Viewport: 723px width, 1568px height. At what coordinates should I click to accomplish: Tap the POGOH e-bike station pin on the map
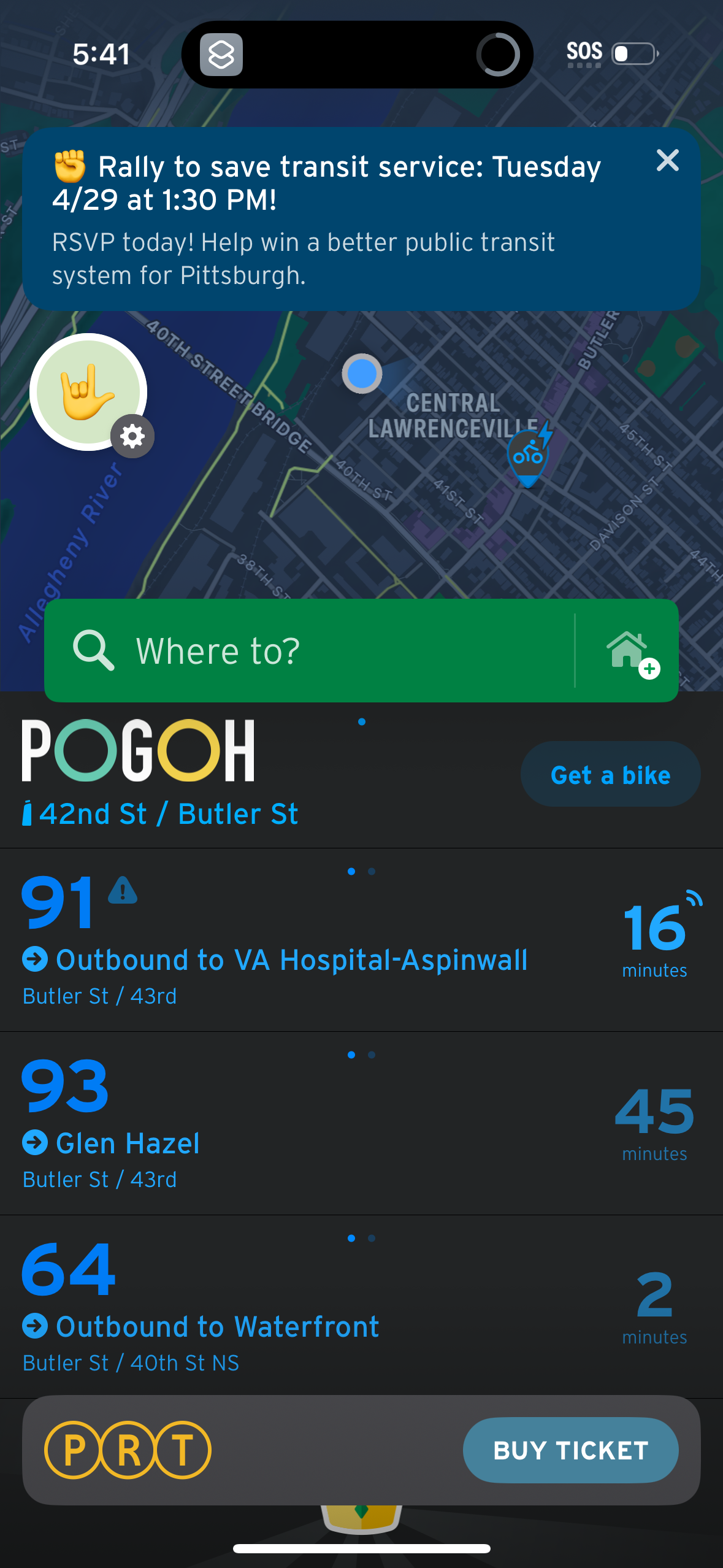tap(527, 455)
